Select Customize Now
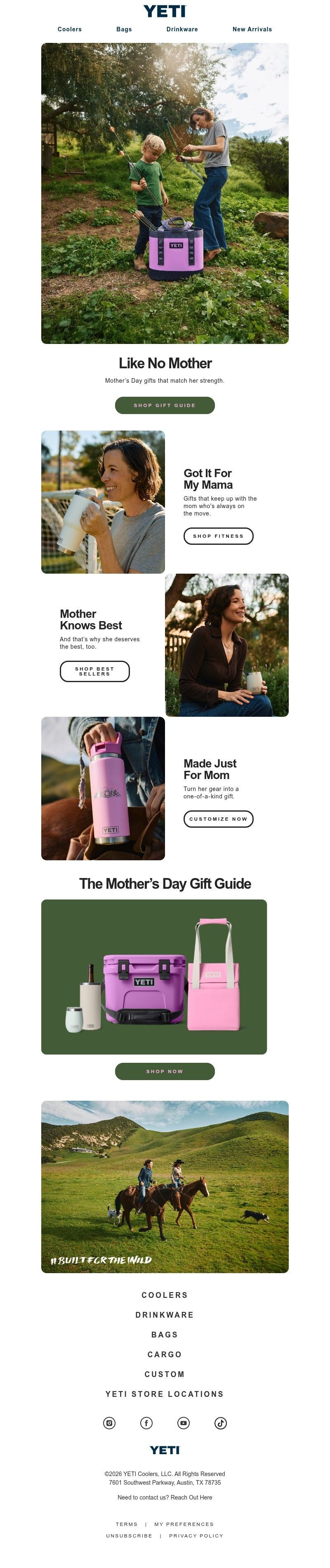330x1568 pixels. tap(218, 819)
